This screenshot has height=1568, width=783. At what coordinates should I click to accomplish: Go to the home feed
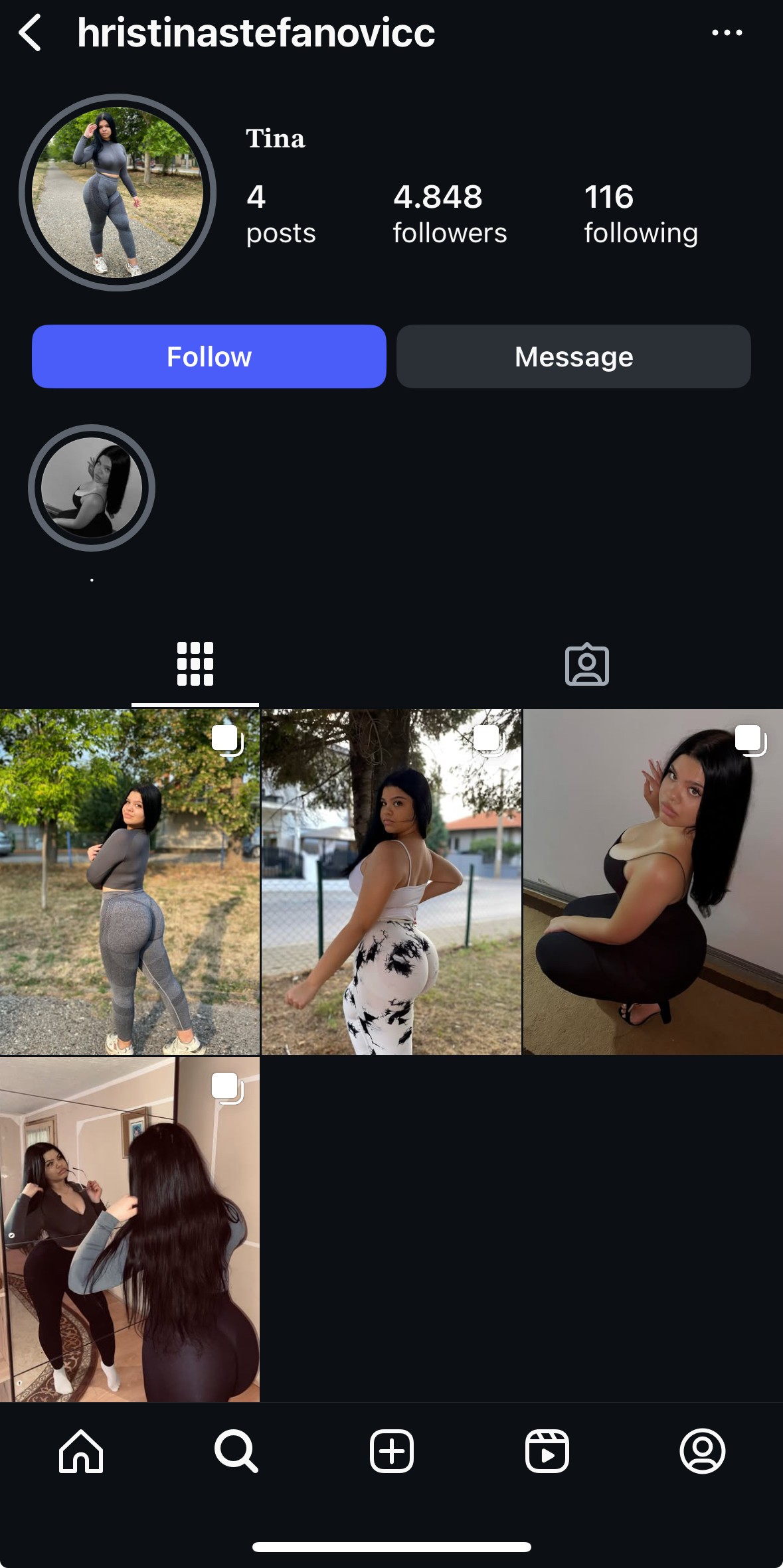[x=81, y=1451]
